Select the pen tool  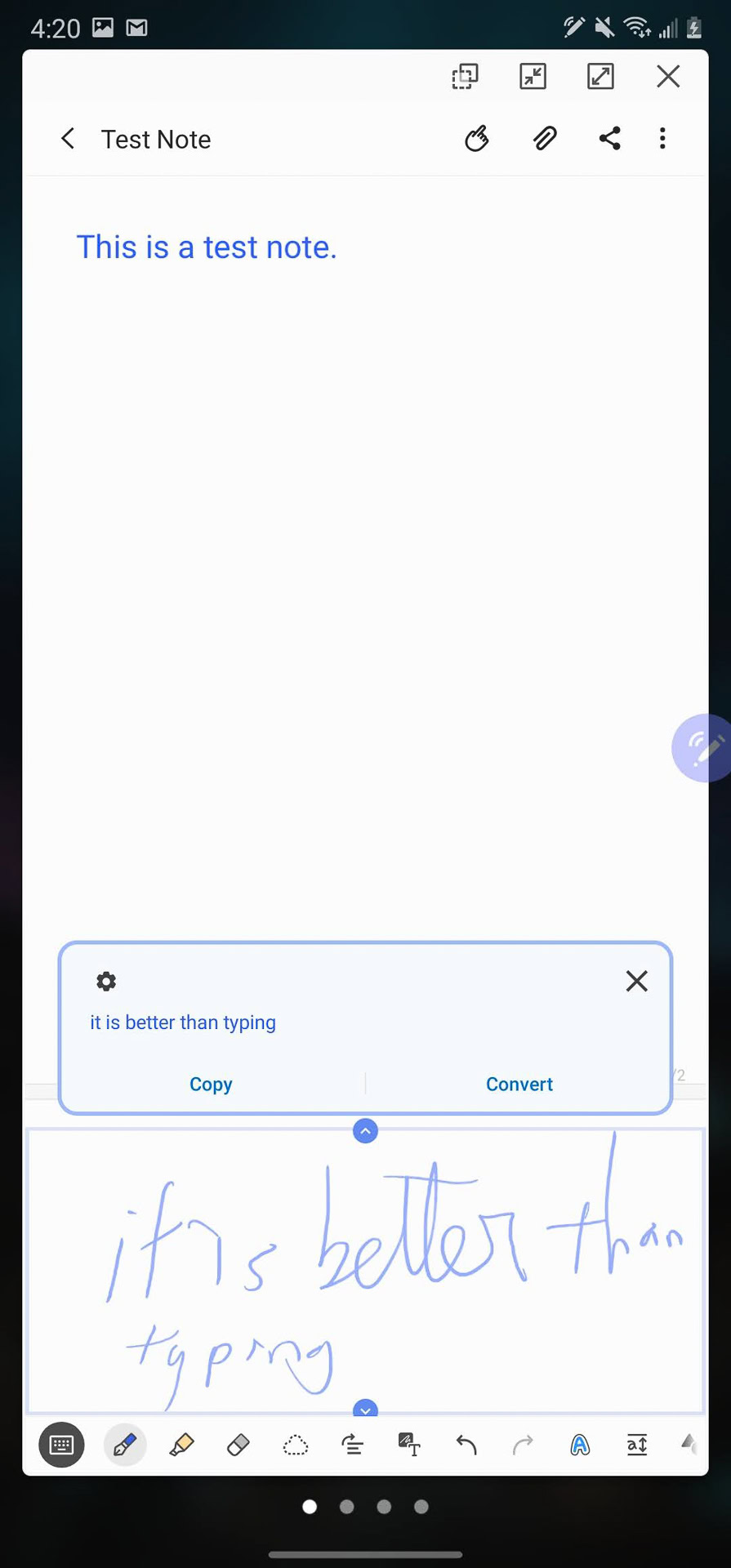[125, 1445]
